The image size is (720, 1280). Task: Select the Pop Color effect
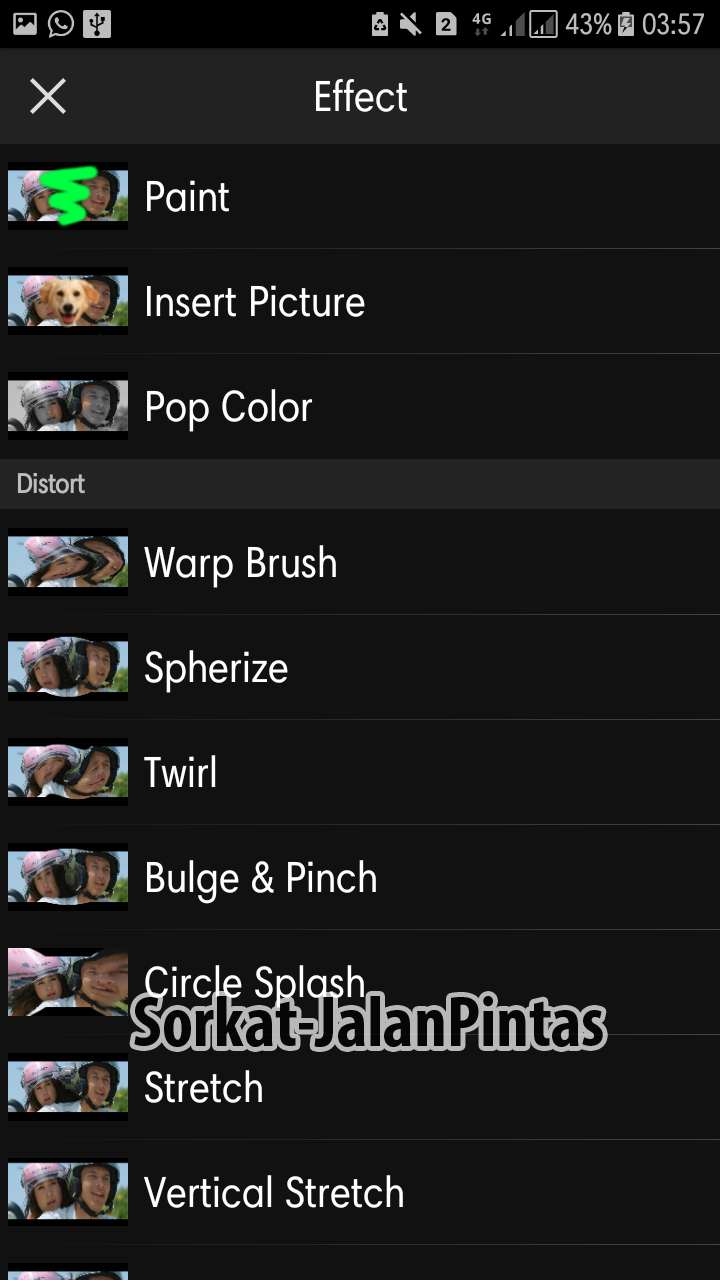pos(227,406)
